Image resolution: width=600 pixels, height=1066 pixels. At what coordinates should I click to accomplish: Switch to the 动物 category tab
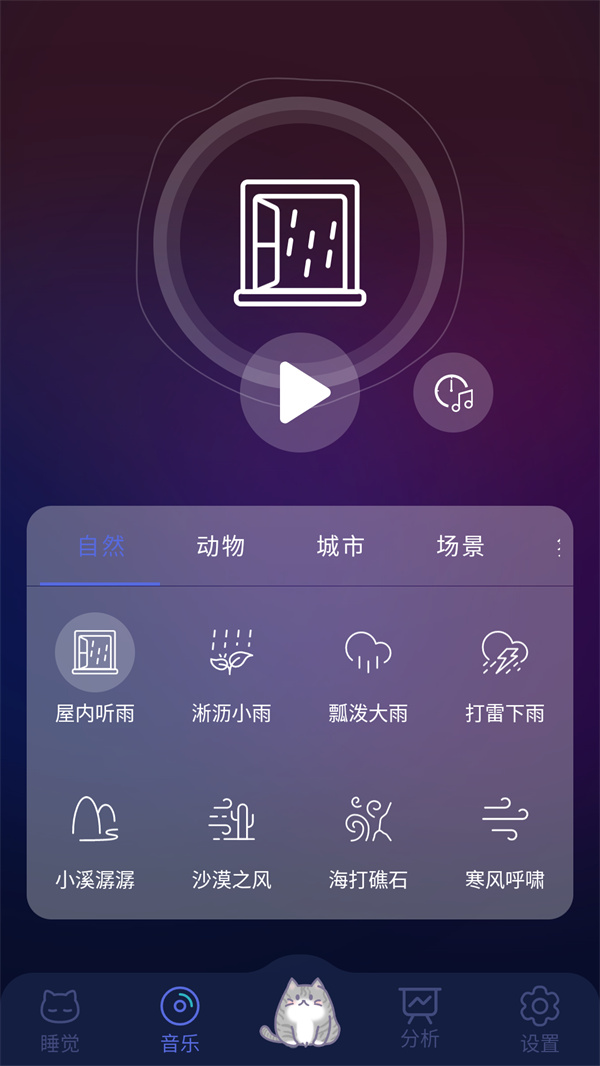coord(221,546)
